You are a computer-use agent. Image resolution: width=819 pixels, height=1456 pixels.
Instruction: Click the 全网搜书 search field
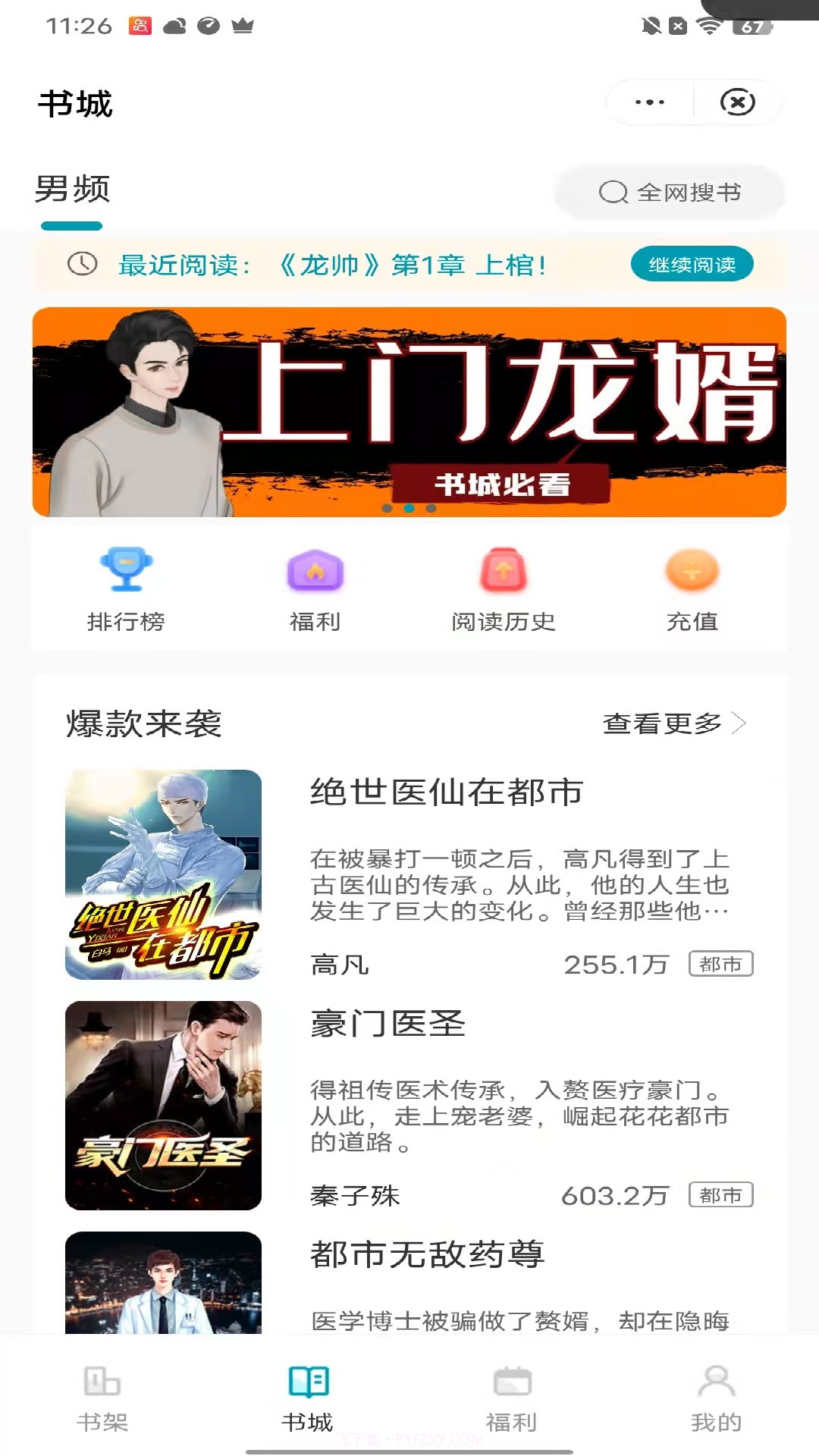670,193
